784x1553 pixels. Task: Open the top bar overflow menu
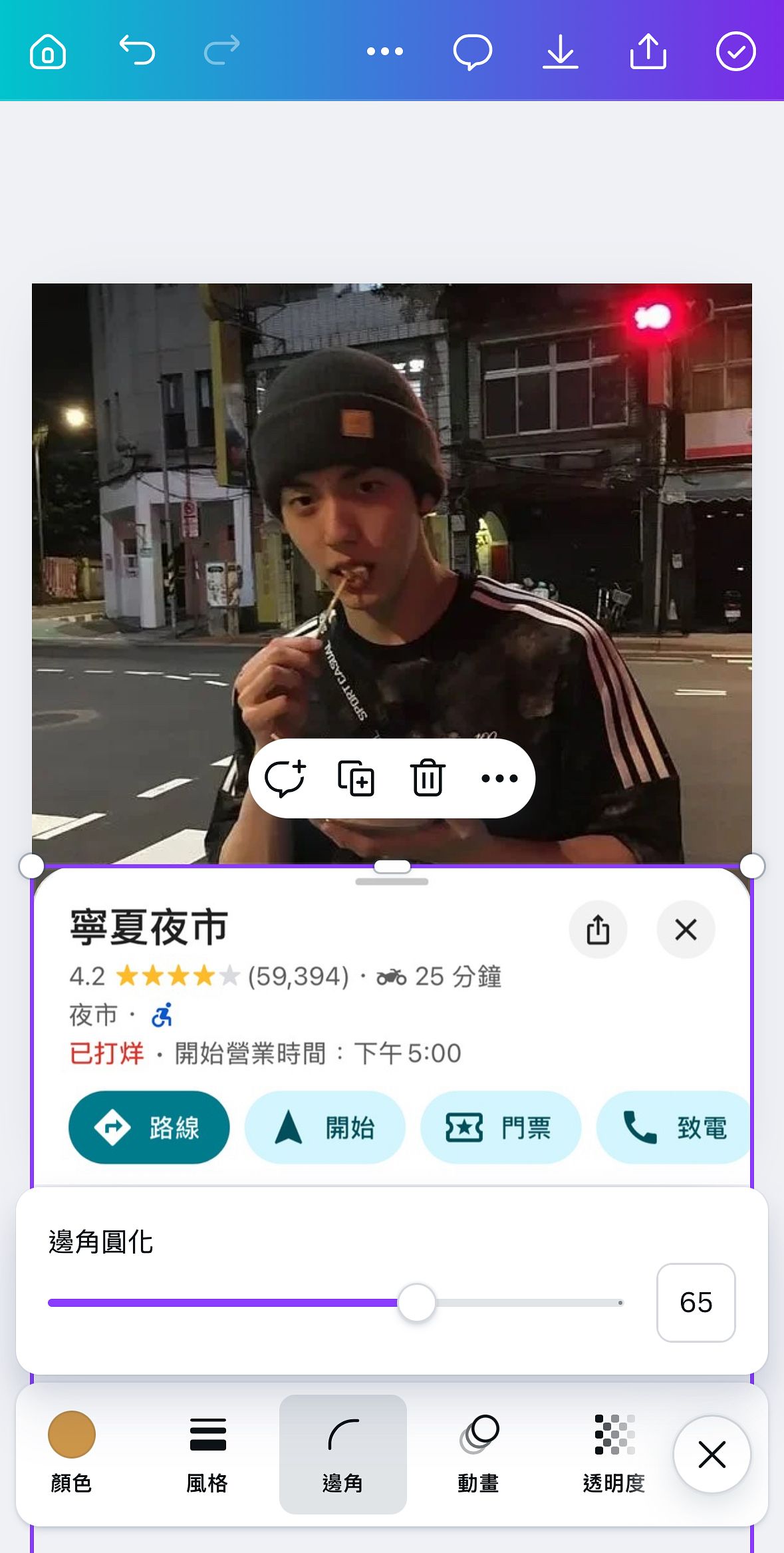(385, 51)
